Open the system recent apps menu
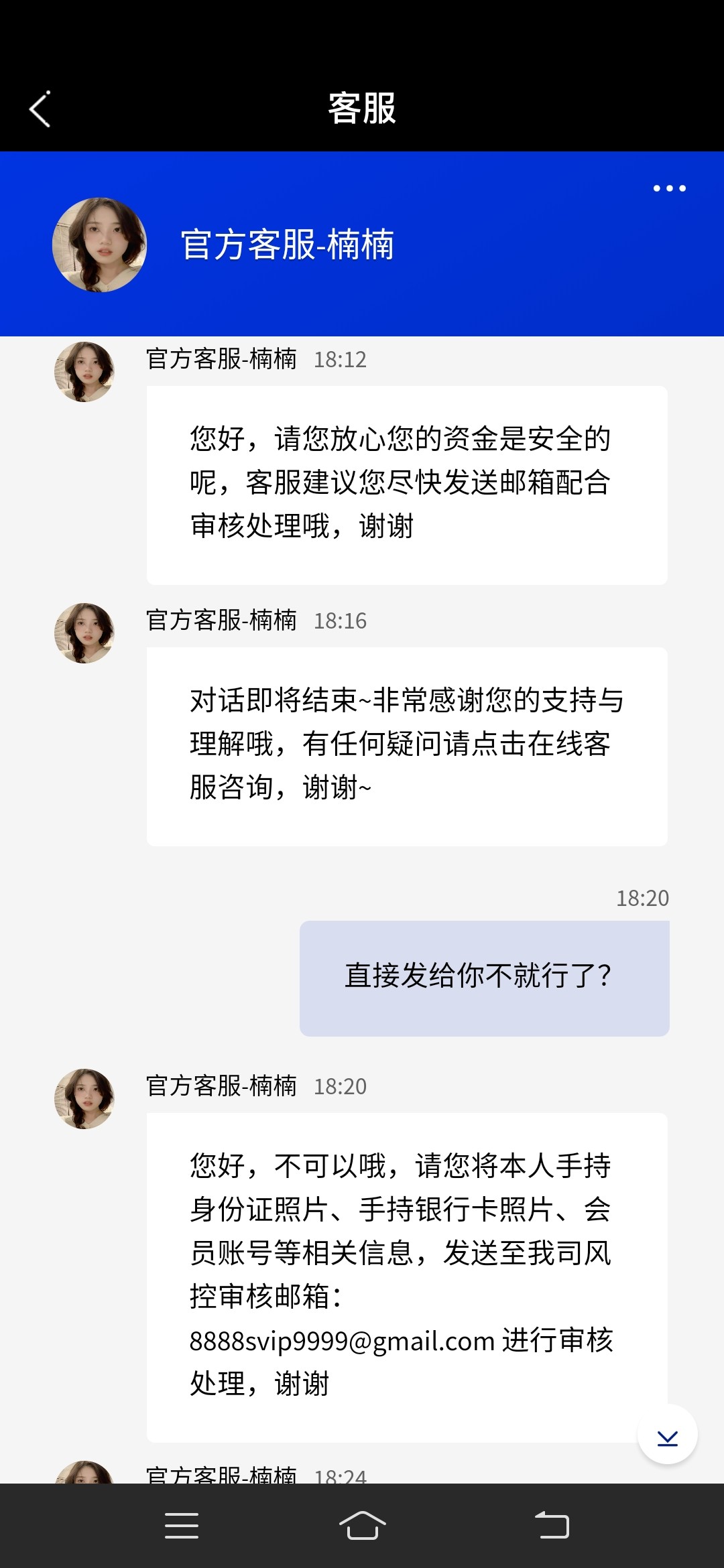 [x=182, y=1526]
